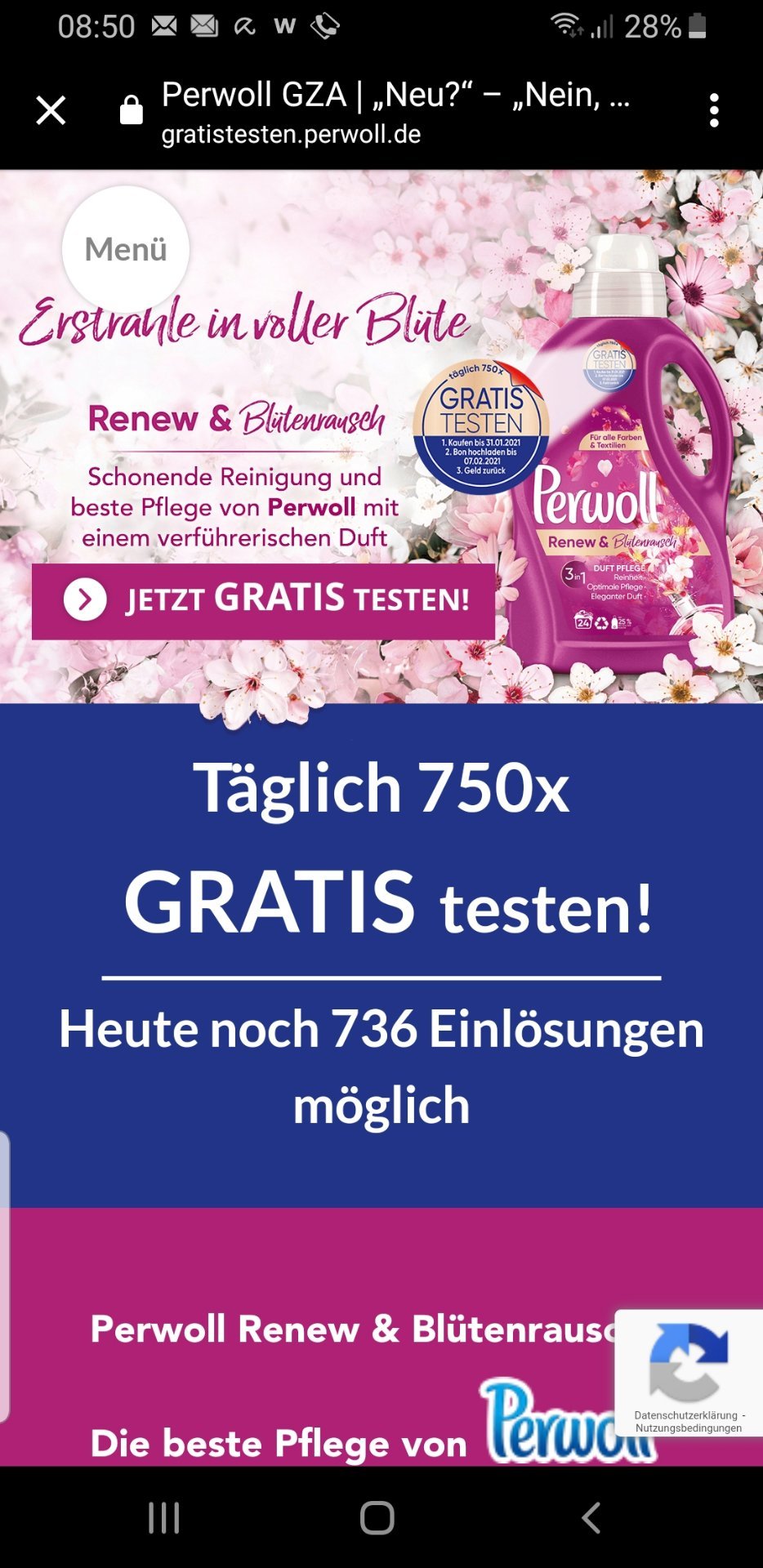Viewport: 763px width, 1568px height.
Task: Go back using the system navigation bar
Action: pyautogui.click(x=591, y=1518)
